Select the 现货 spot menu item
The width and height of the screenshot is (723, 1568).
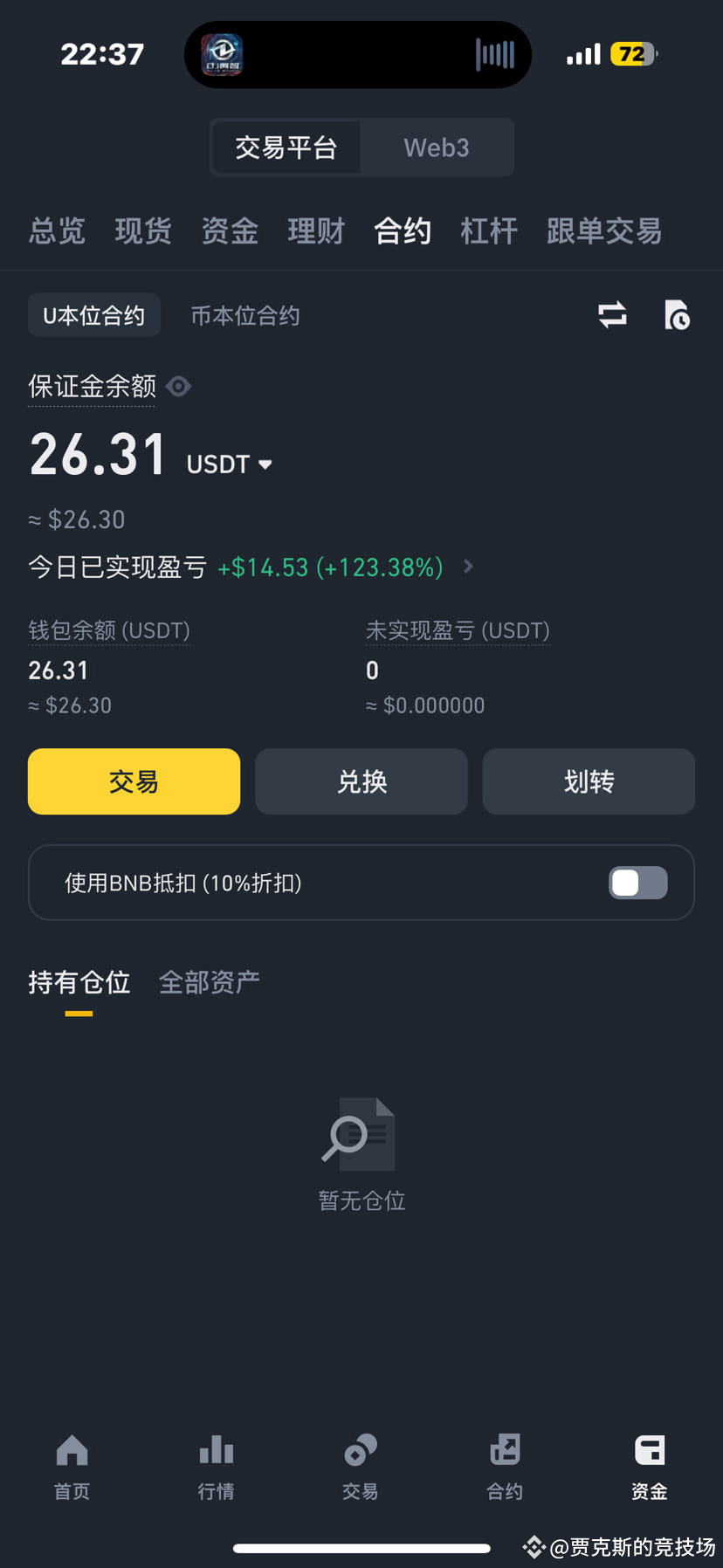[142, 230]
